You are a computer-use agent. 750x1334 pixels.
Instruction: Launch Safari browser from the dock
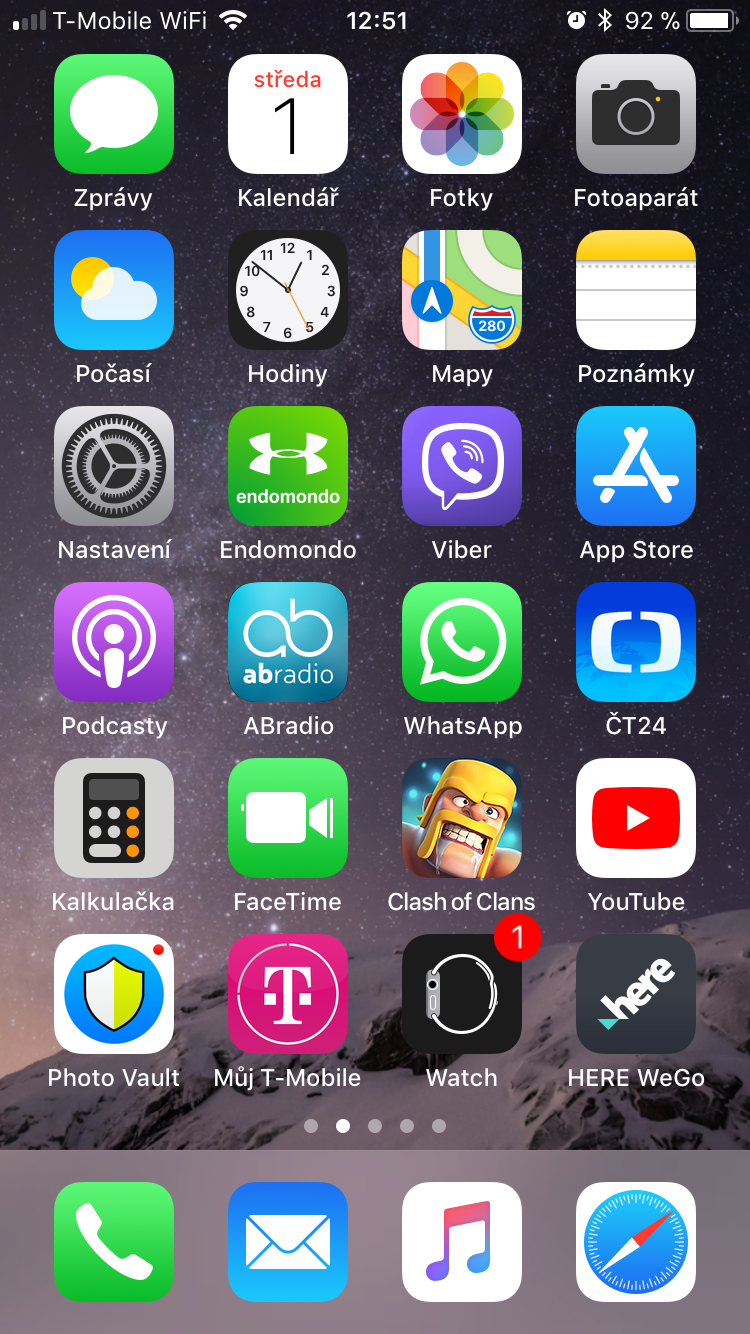pyautogui.click(x=636, y=1242)
